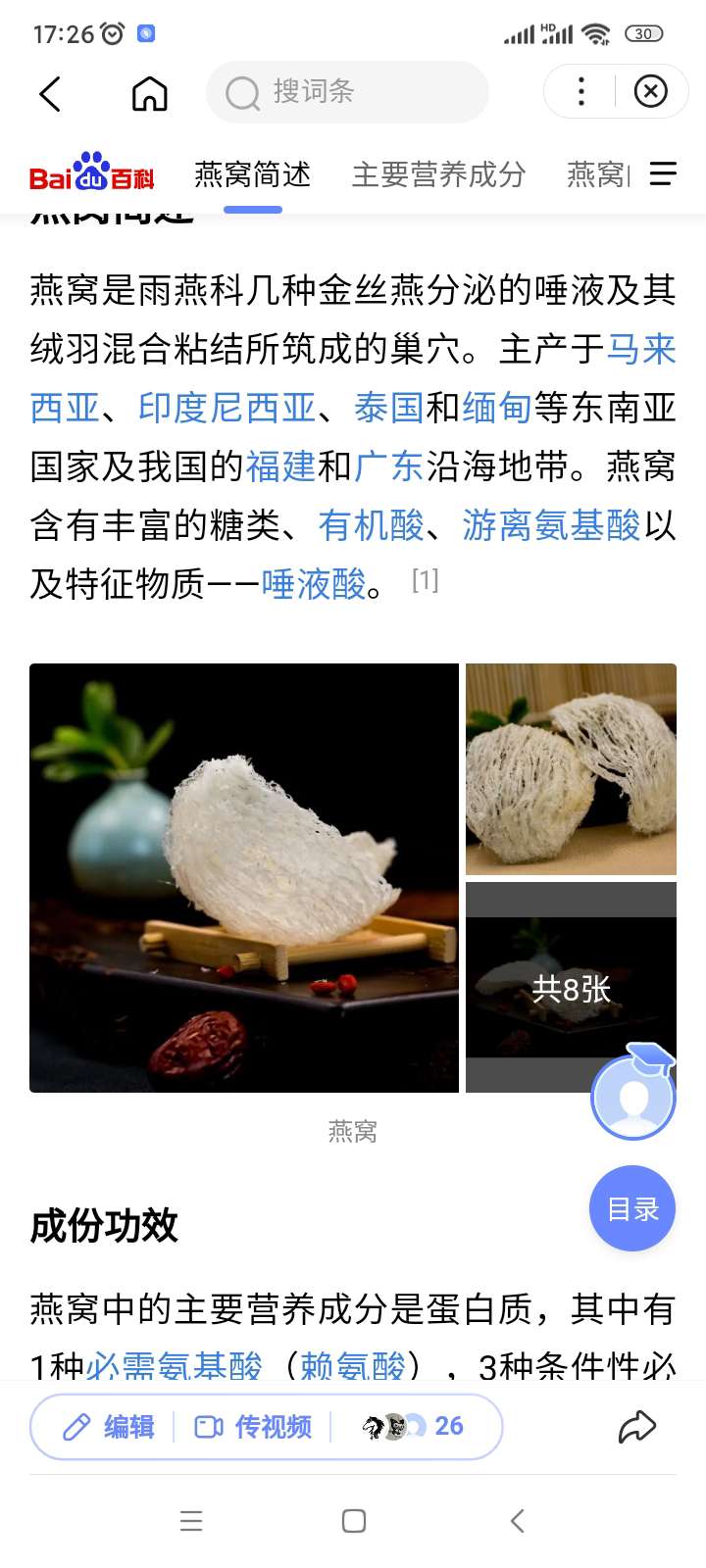Viewport: 706px width, 1568px height.
Task: Open the 共8张 photo gallery tile
Action: 571,988
